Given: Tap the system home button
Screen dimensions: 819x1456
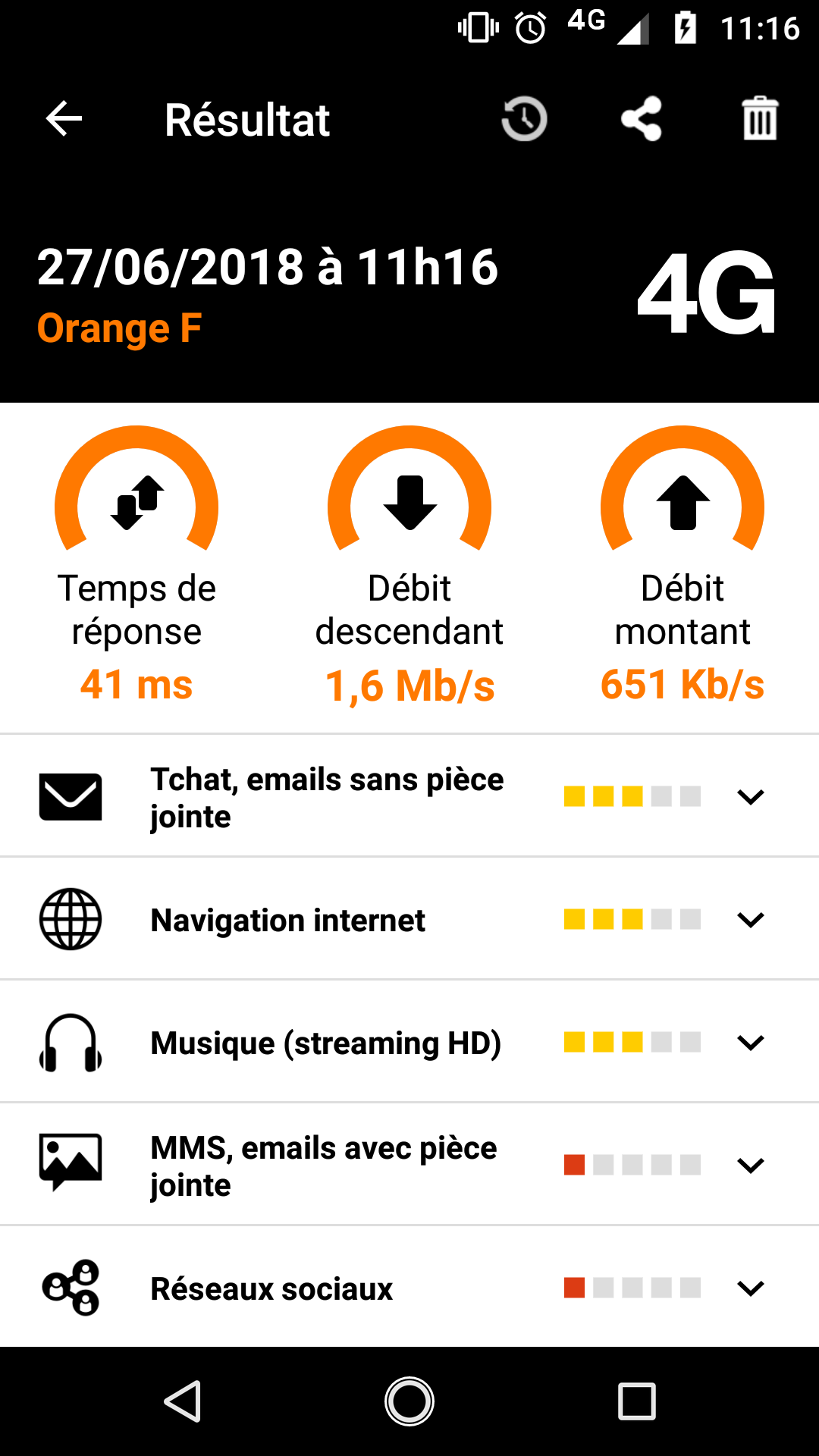Looking at the screenshot, I should coord(409,1401).
